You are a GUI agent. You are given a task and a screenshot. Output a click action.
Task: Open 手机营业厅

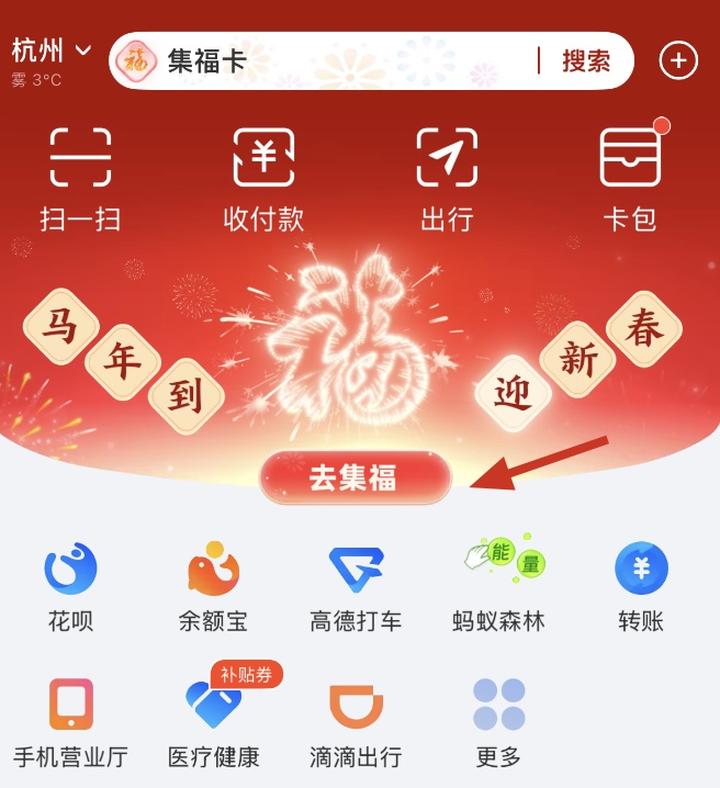click(70, 722)
